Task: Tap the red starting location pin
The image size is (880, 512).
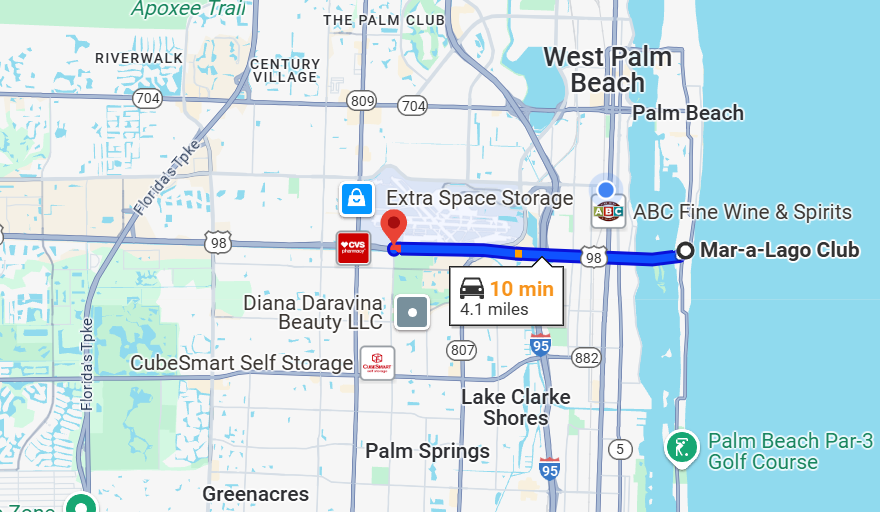Action: click(x=394, y=228)
